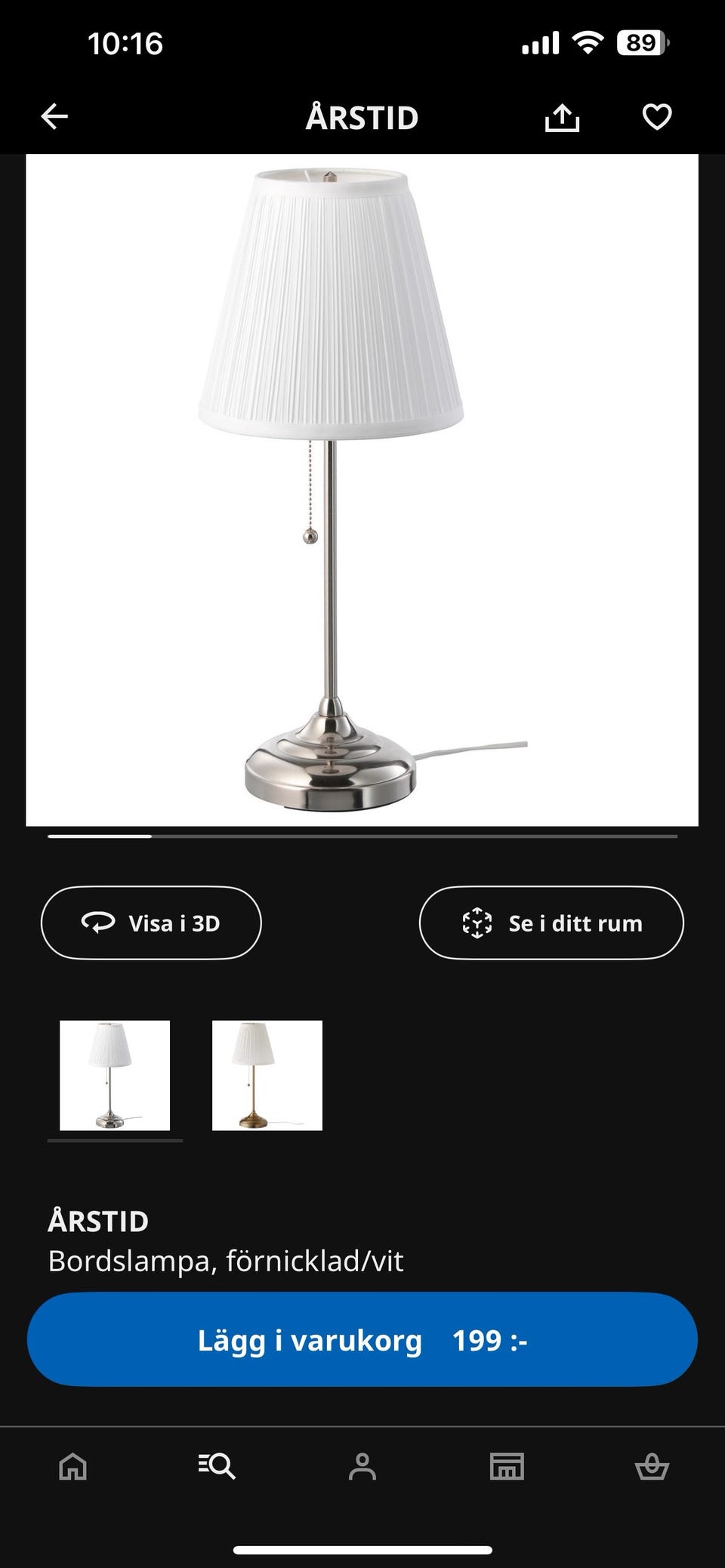This screenshot has width=725, height=1568.
Task: View the shopping bag
Action: pos(654,1468)
